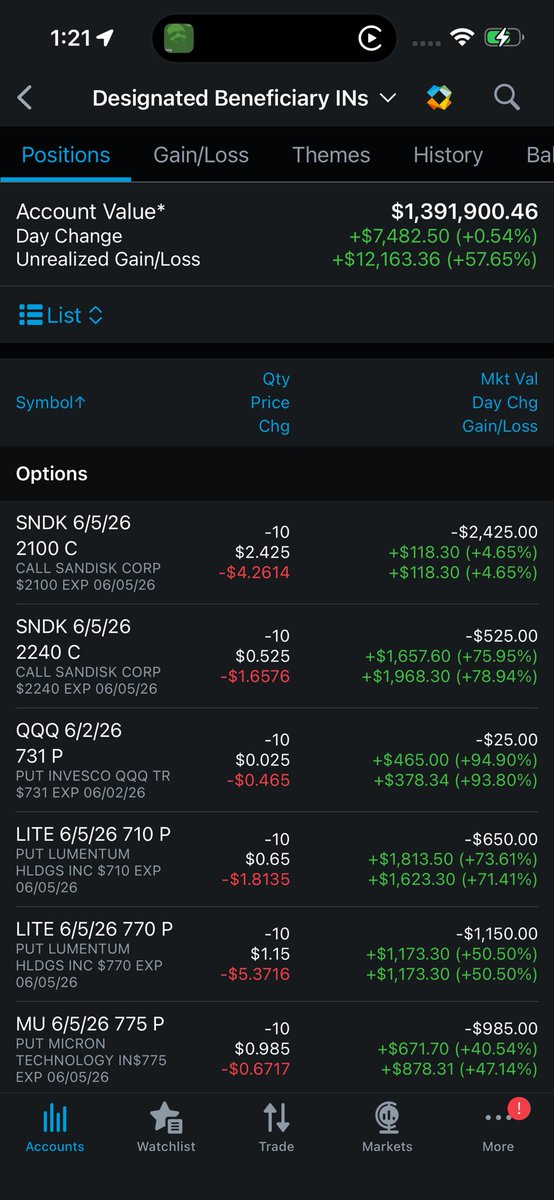Open the search magnifier
Screen dimensions: 554x1200
coord(507,97)
